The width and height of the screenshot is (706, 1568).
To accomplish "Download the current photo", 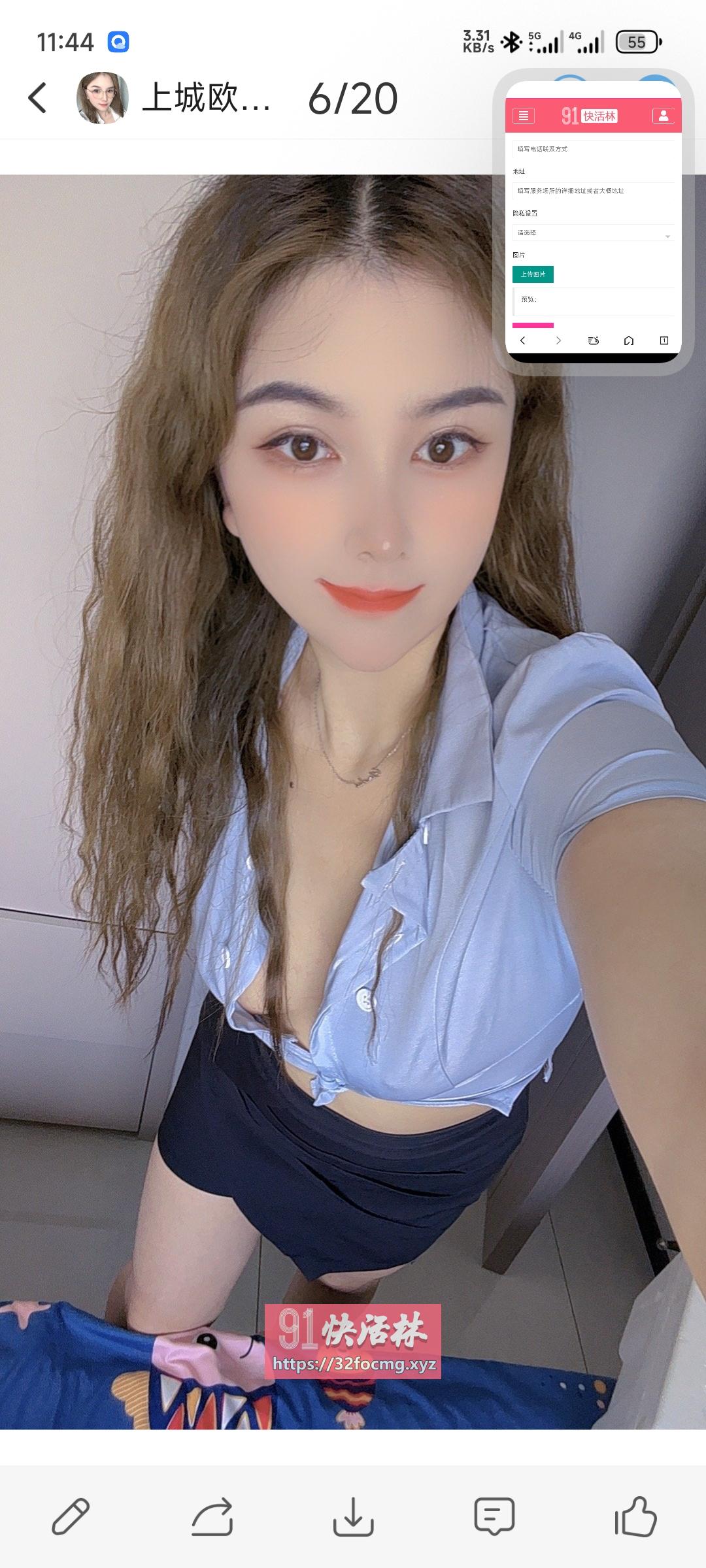I will [x=353, y=1516].
